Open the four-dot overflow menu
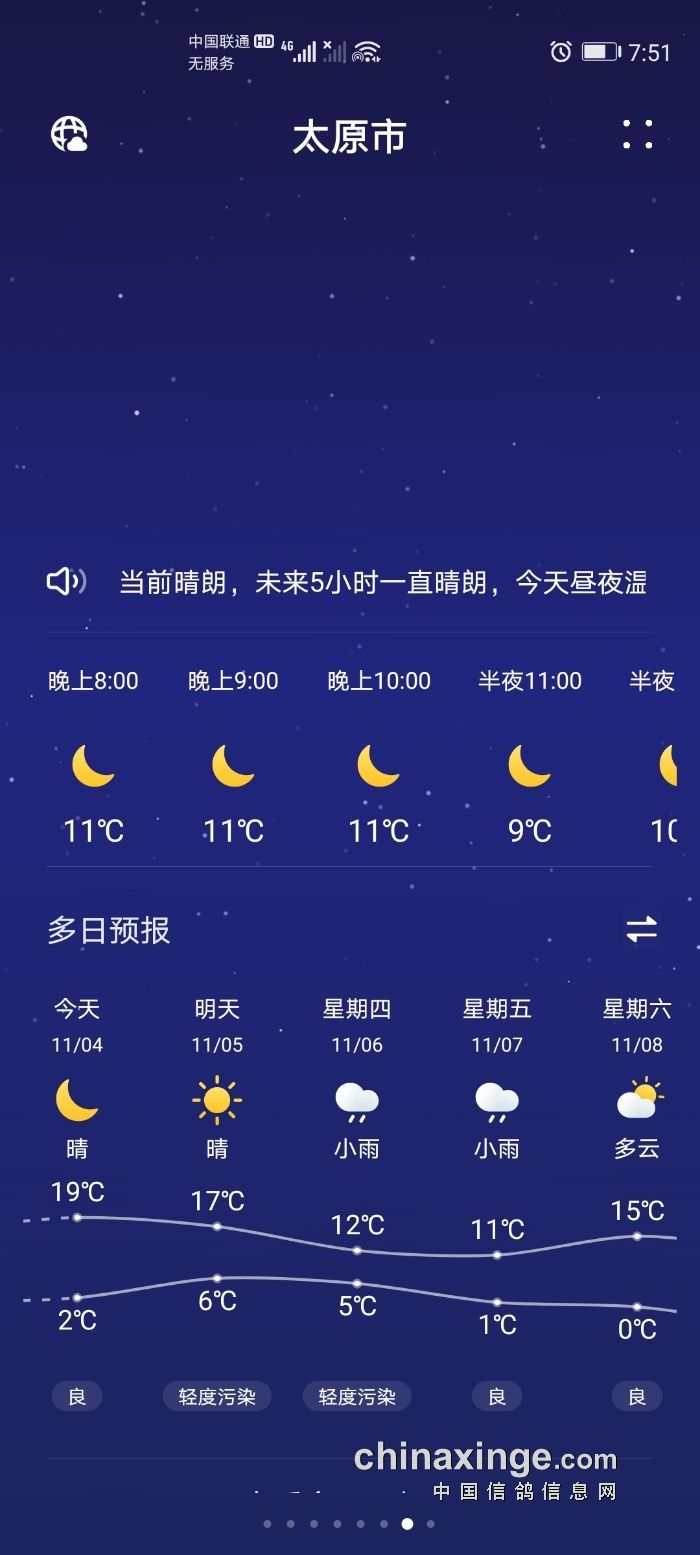This screenshot has width=700, height=1555. pyautogui.click(x=637, y=134)
